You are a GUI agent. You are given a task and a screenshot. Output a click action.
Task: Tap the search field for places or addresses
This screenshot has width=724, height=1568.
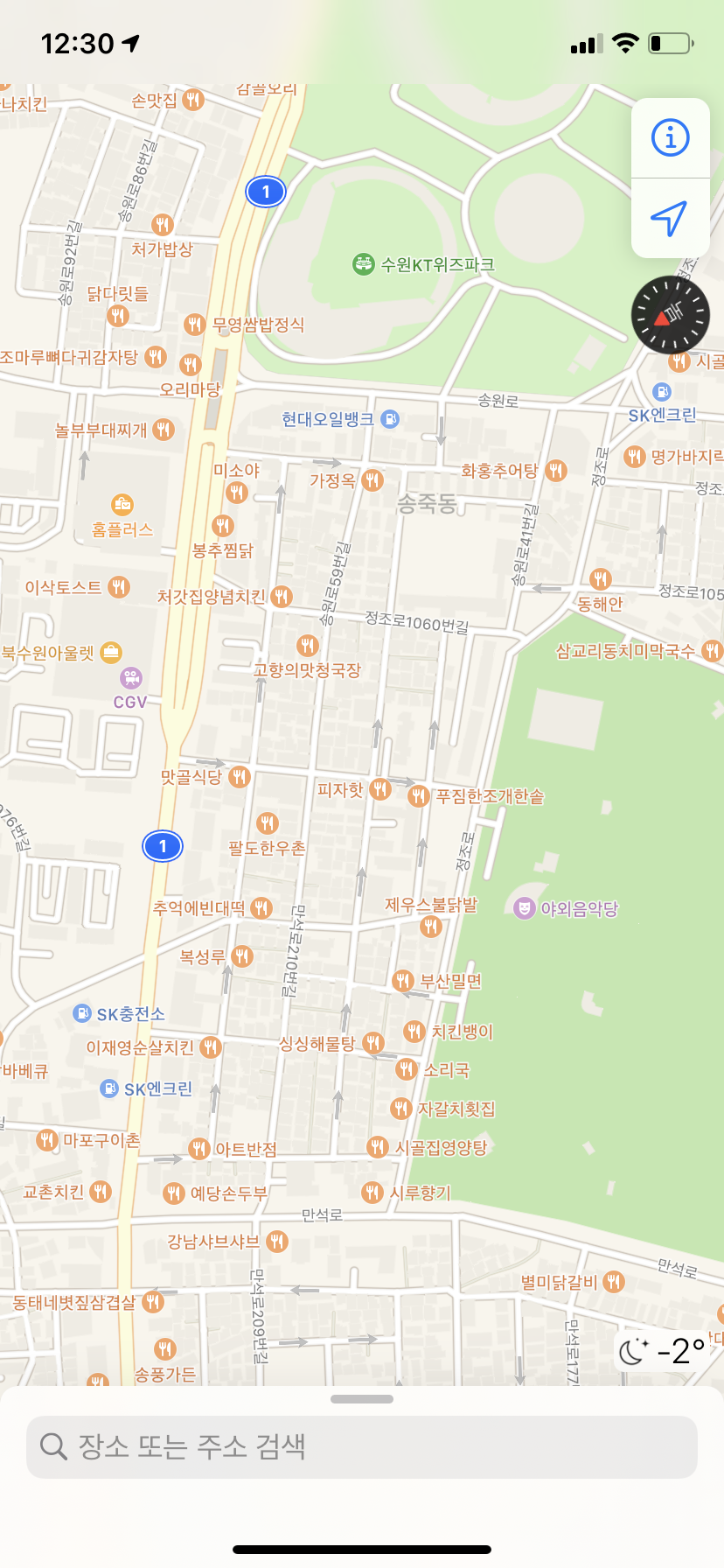tap(362, 1446)
